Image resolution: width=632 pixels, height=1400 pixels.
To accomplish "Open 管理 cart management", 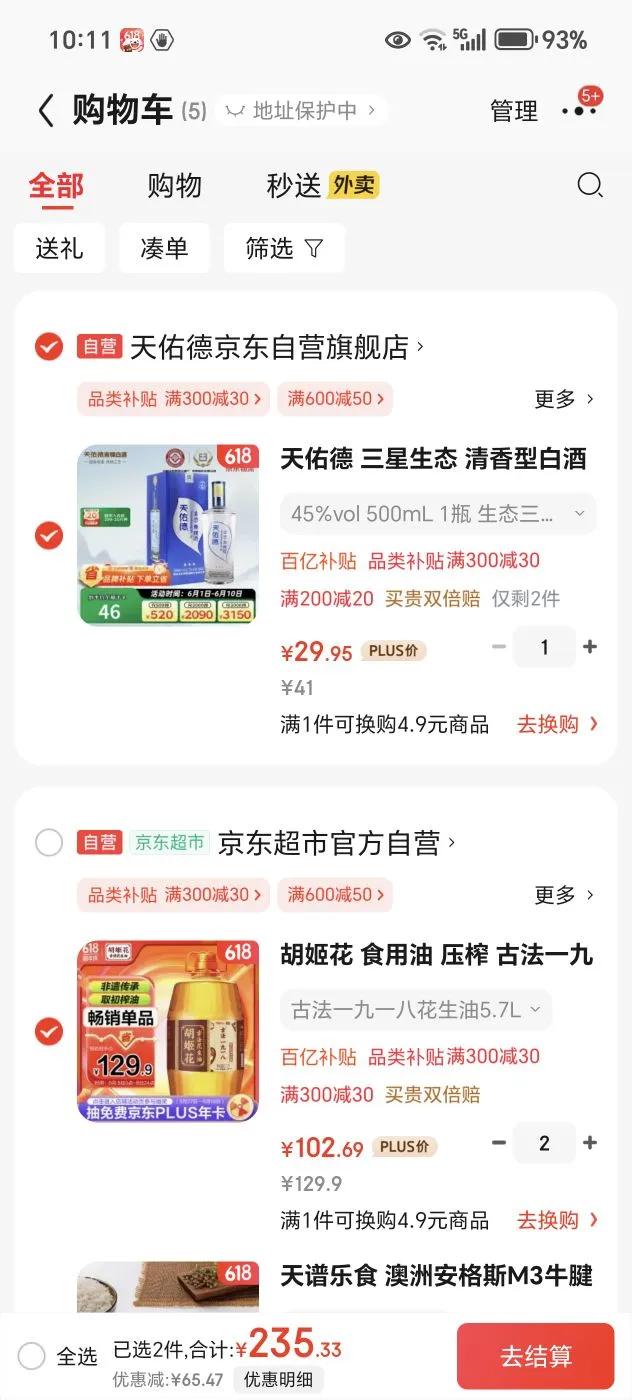I will [514, 111].
